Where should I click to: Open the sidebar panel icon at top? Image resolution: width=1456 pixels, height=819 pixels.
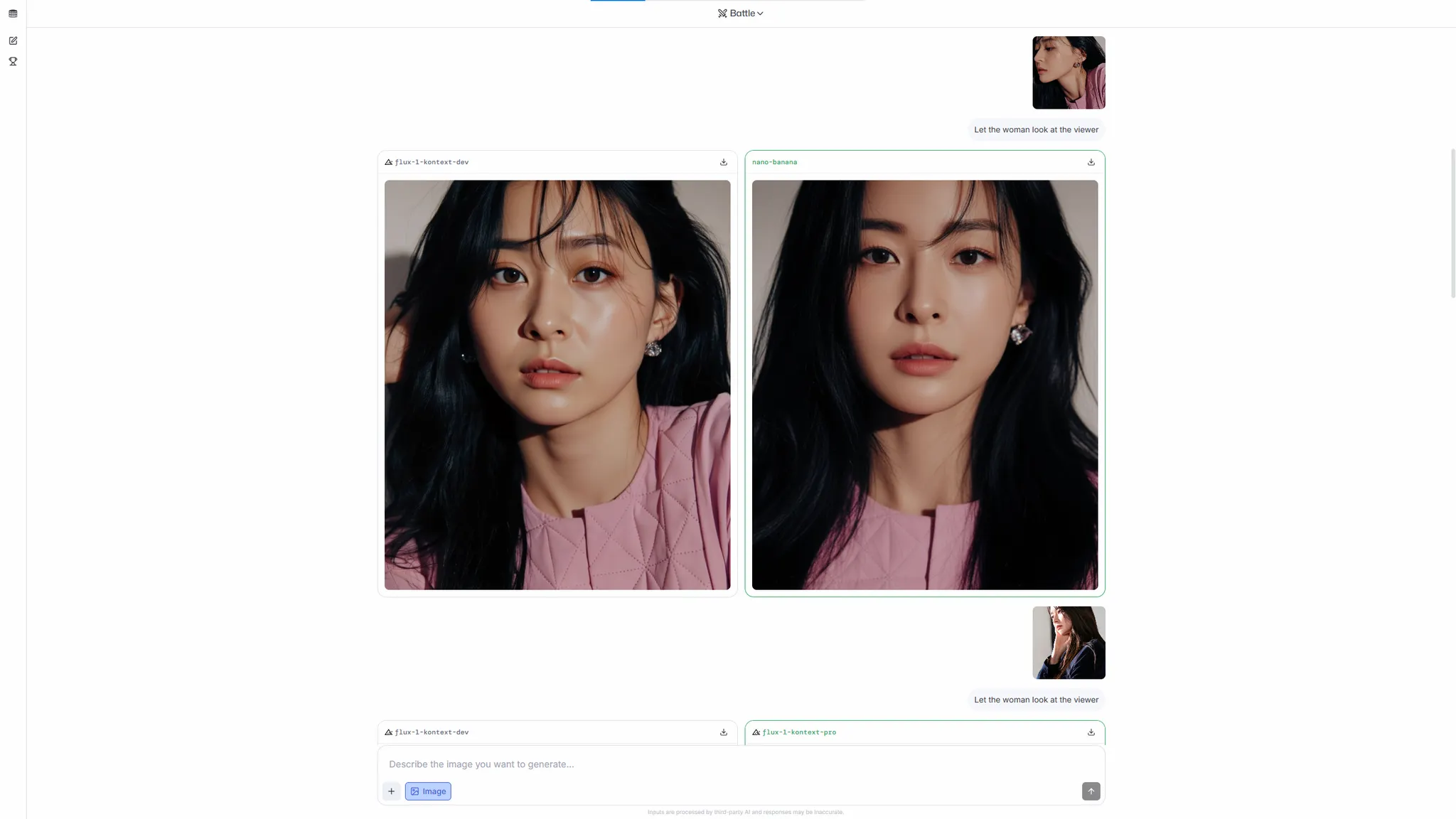[x=13, y=14]
